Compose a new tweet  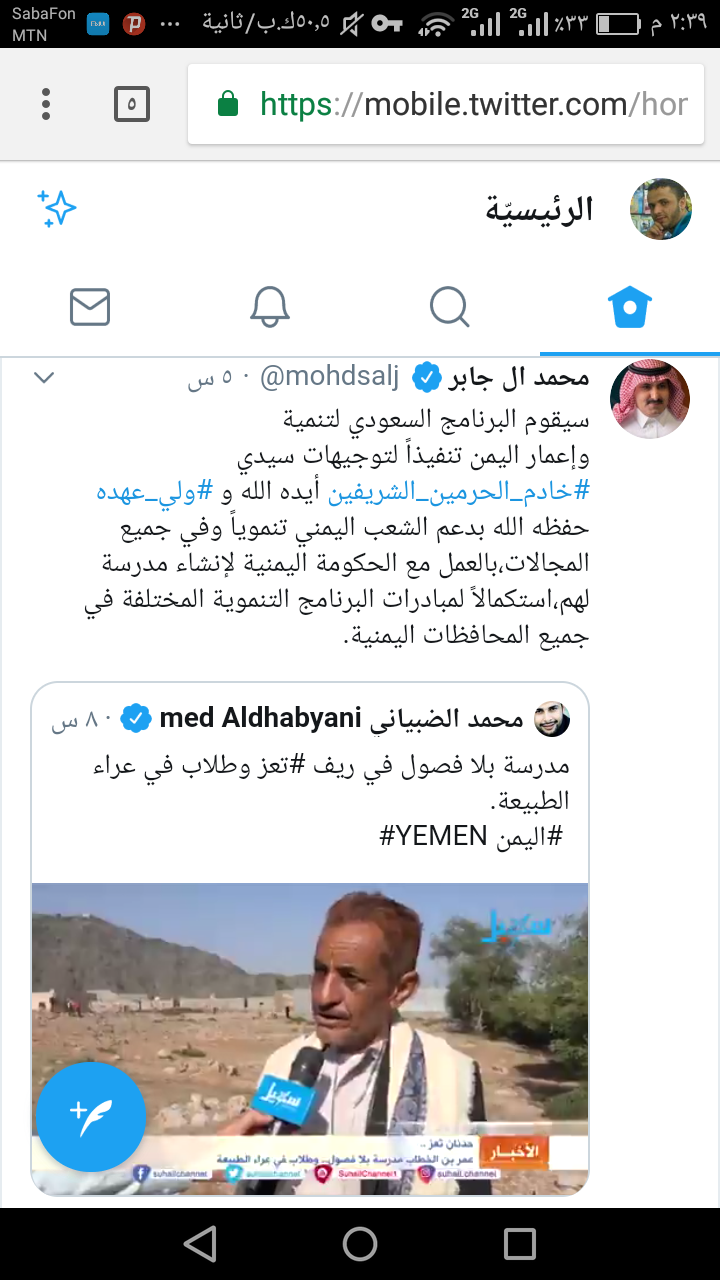(x=91, y=1116)
